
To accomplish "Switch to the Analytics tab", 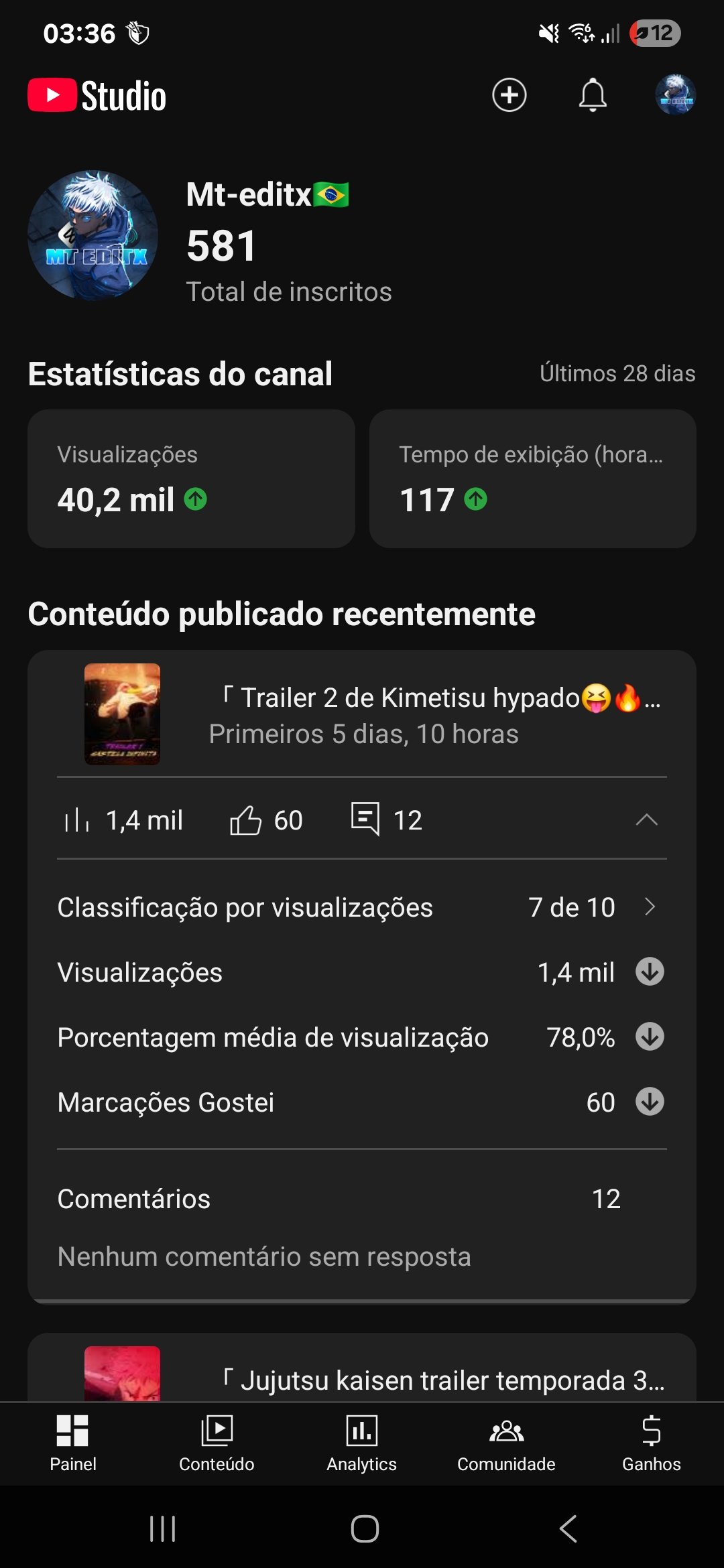I will pos(361,1443).
